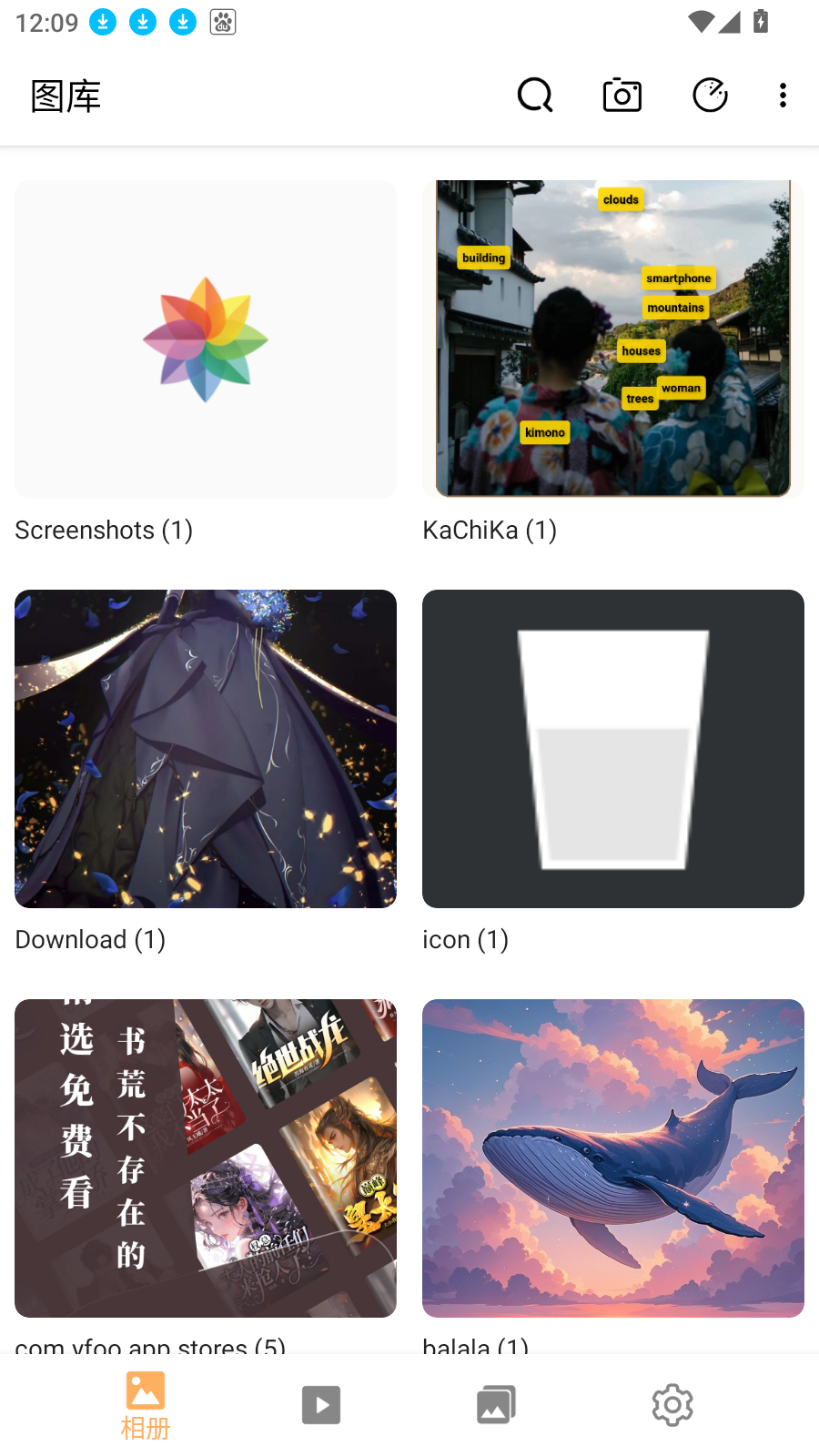Open the Screenshots album
The height and width of the screenshot is (1456, 819).
pos(206,339)
